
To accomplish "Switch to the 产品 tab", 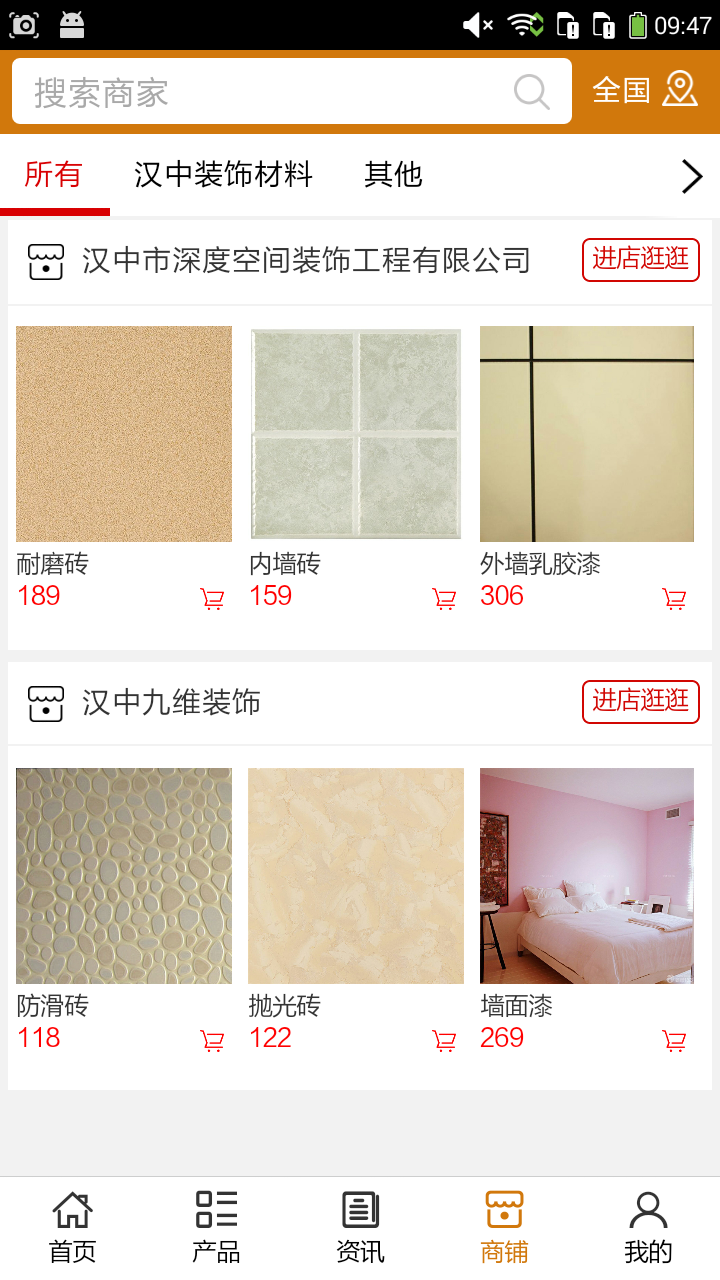I will click(216, 1228).
